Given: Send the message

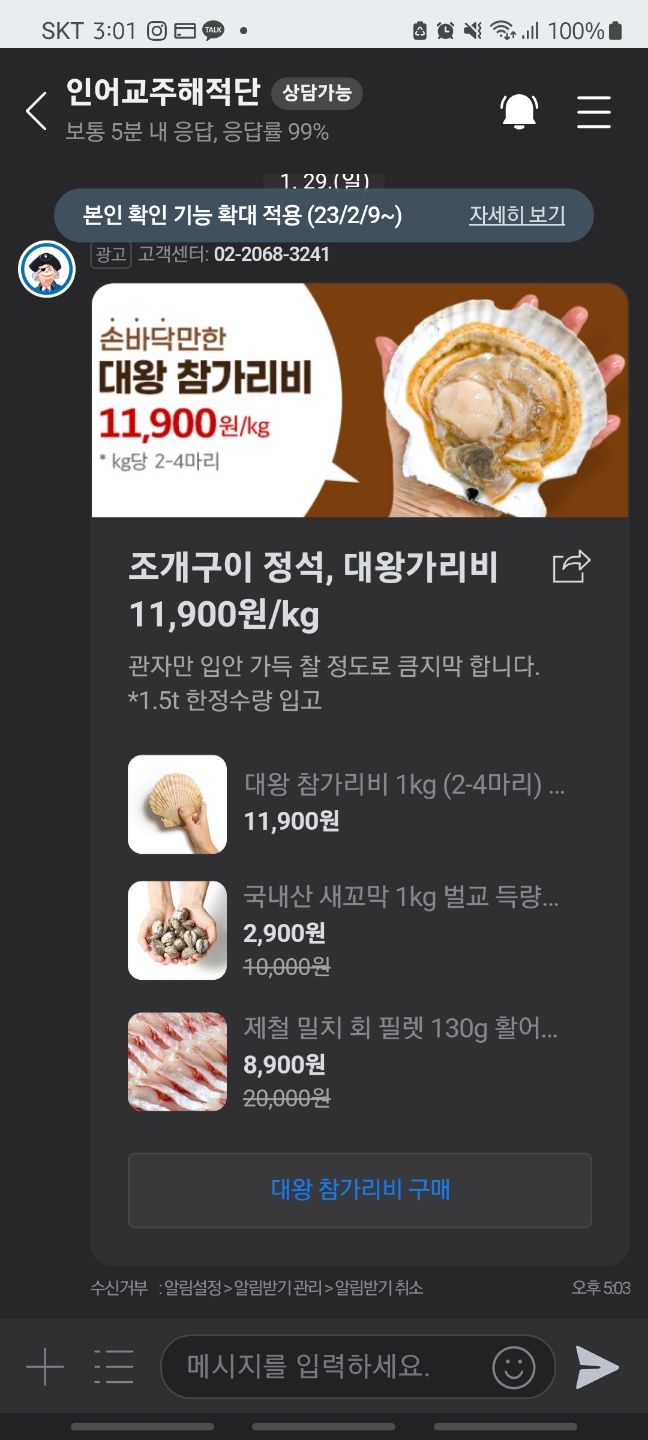Looking at the screenshot, I should pos(597,1366).
